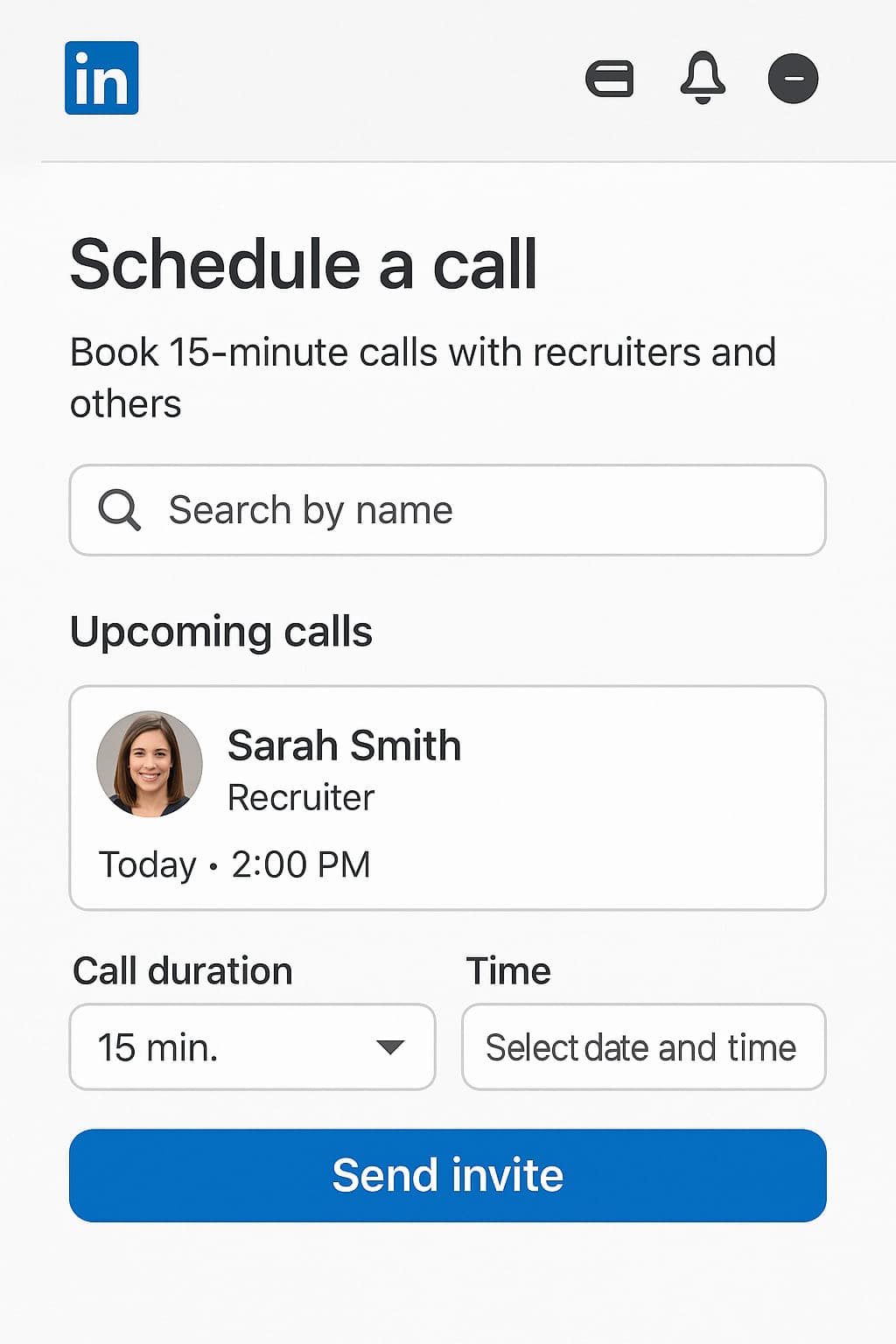Click Sarah Smith's profile photo

150,763
